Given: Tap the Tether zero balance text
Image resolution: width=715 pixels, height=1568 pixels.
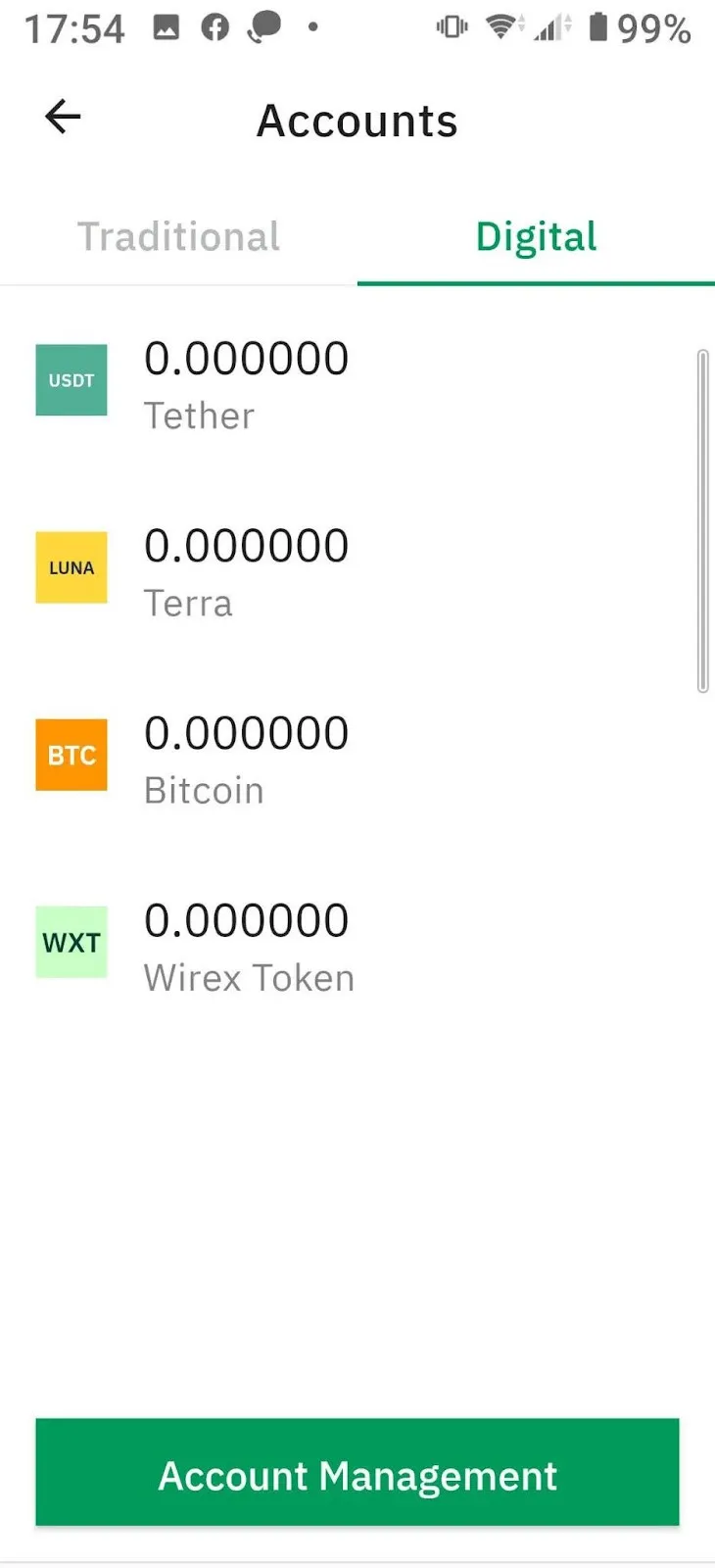Looking at the screenshot, I should 246,358.
